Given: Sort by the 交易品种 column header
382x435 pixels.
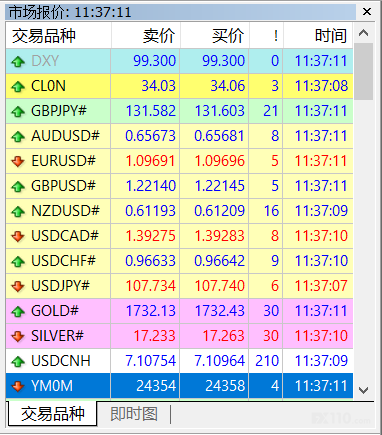Looking at the screenshot, I should click(58, 36).
